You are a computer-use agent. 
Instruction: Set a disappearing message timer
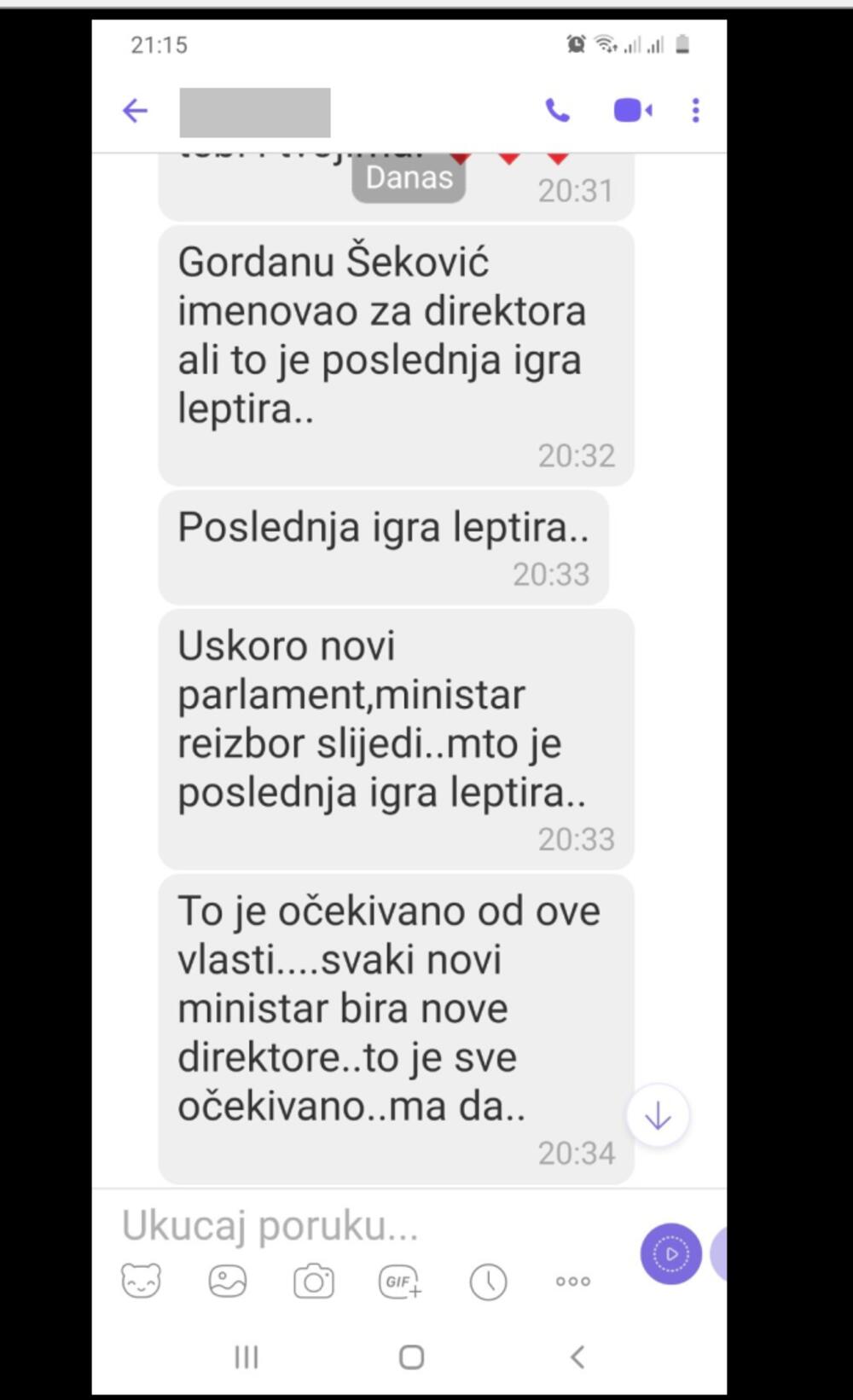pos(488,1281)
